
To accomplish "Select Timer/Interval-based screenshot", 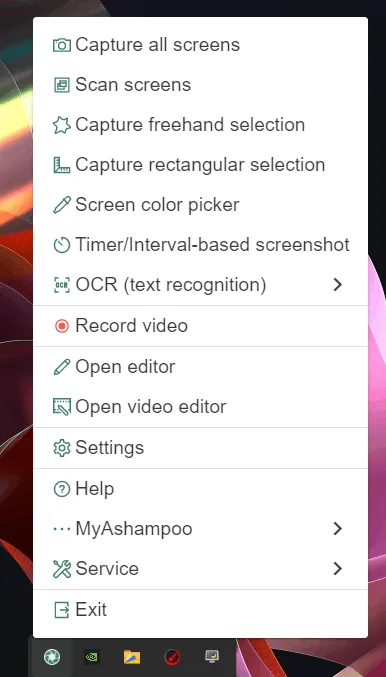I will [x=200, y=245].
